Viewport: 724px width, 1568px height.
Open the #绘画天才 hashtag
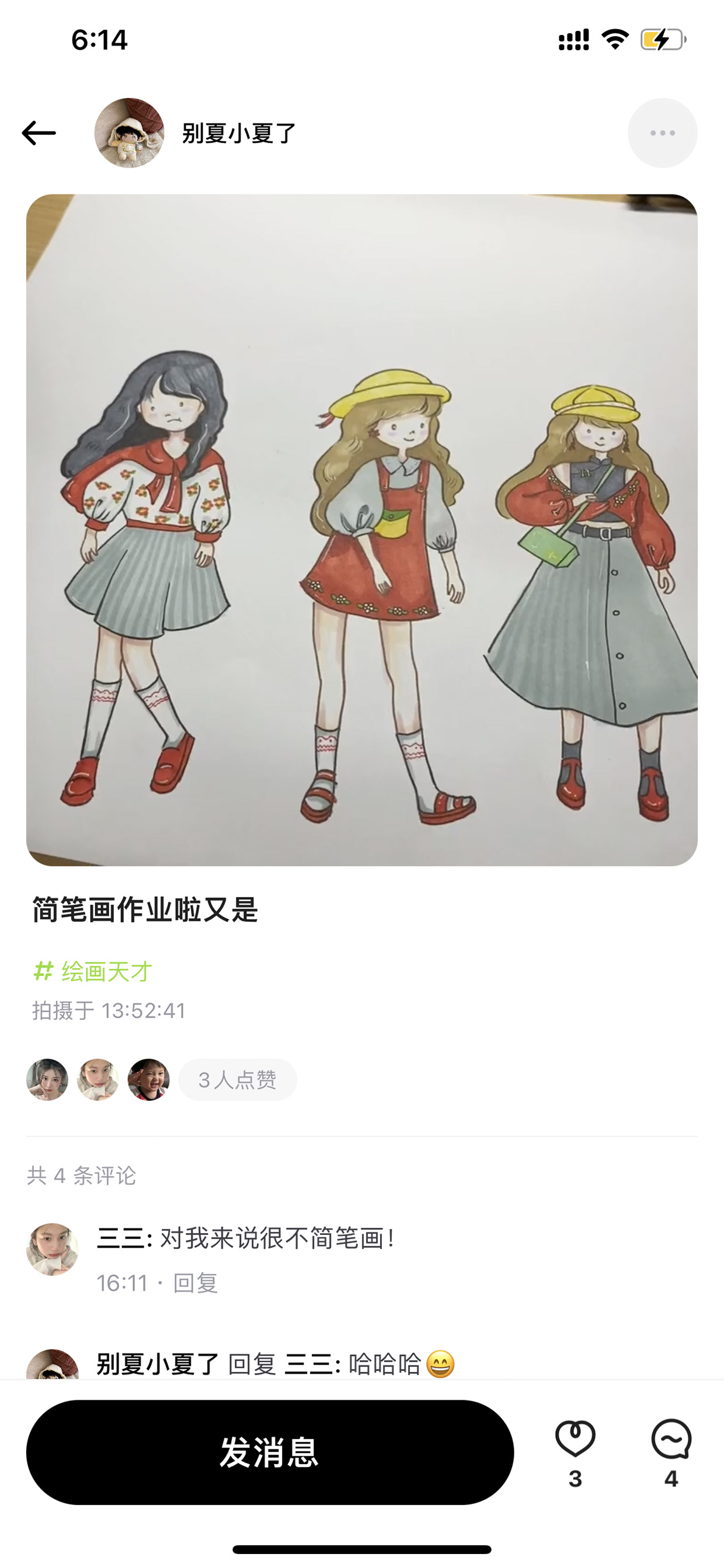92,972
